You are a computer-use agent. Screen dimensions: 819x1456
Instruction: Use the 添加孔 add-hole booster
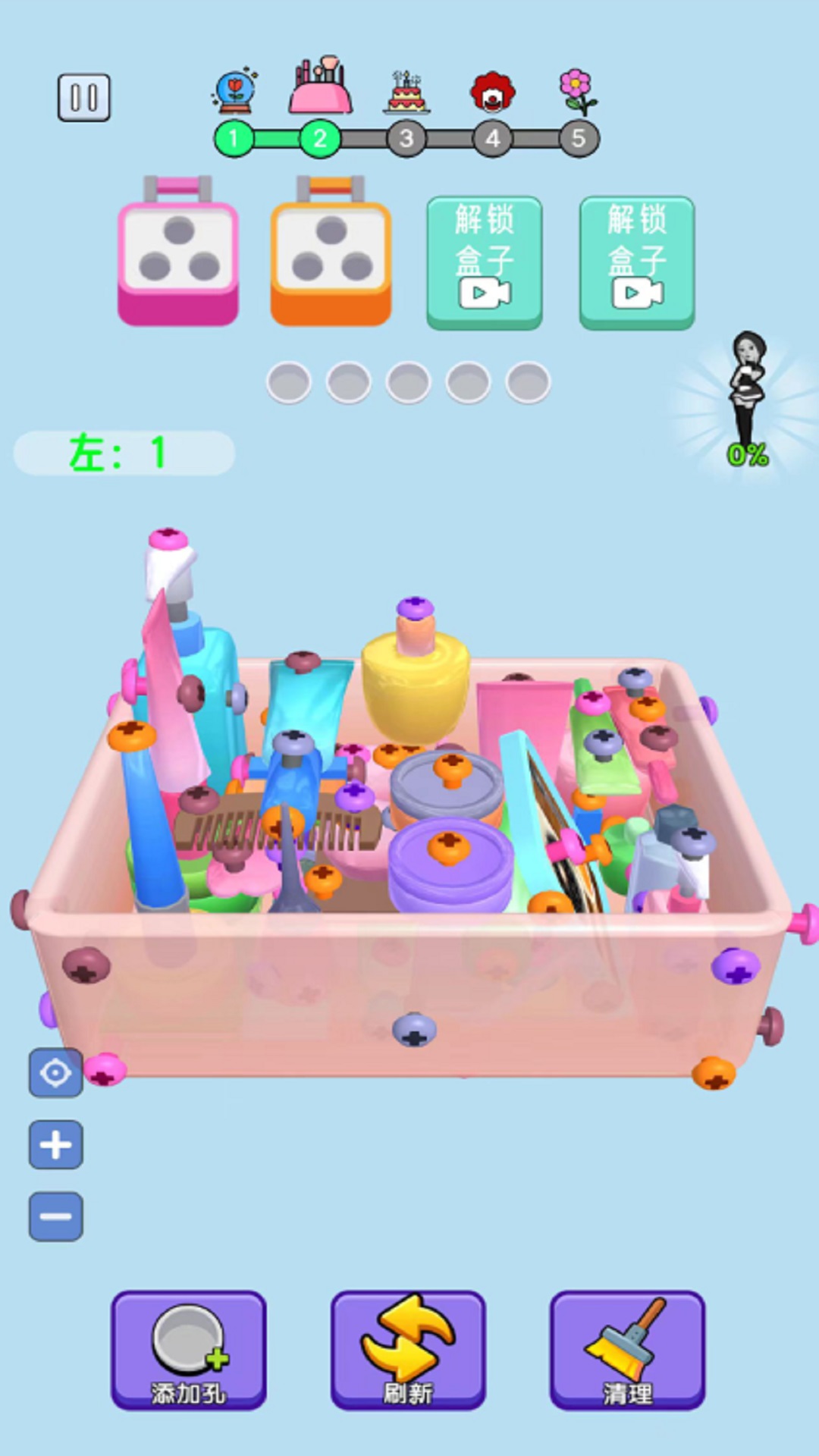(188, 1350)
